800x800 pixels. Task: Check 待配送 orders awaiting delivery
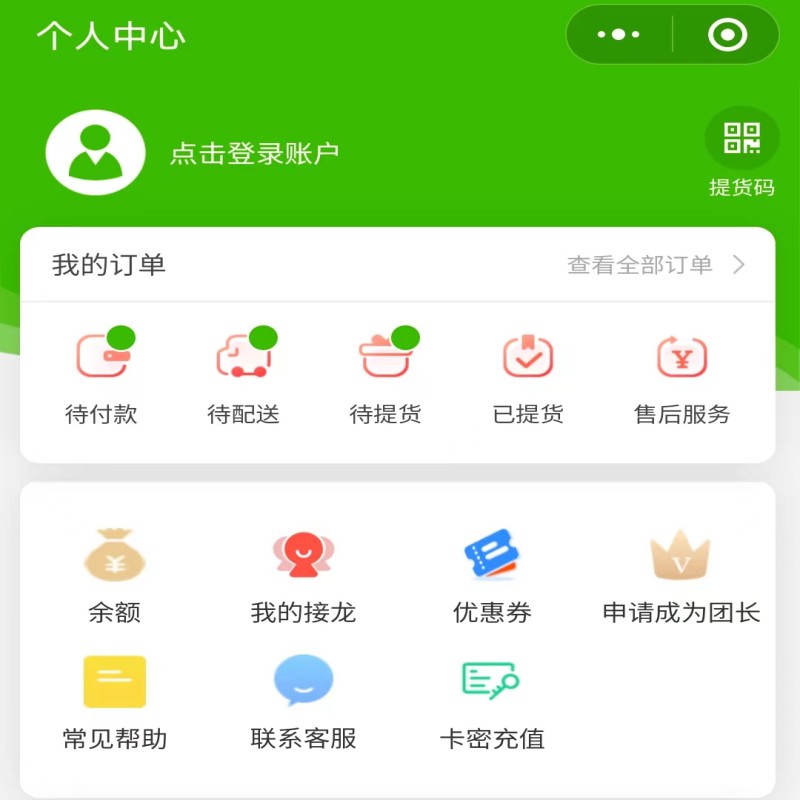pos(243,376)
